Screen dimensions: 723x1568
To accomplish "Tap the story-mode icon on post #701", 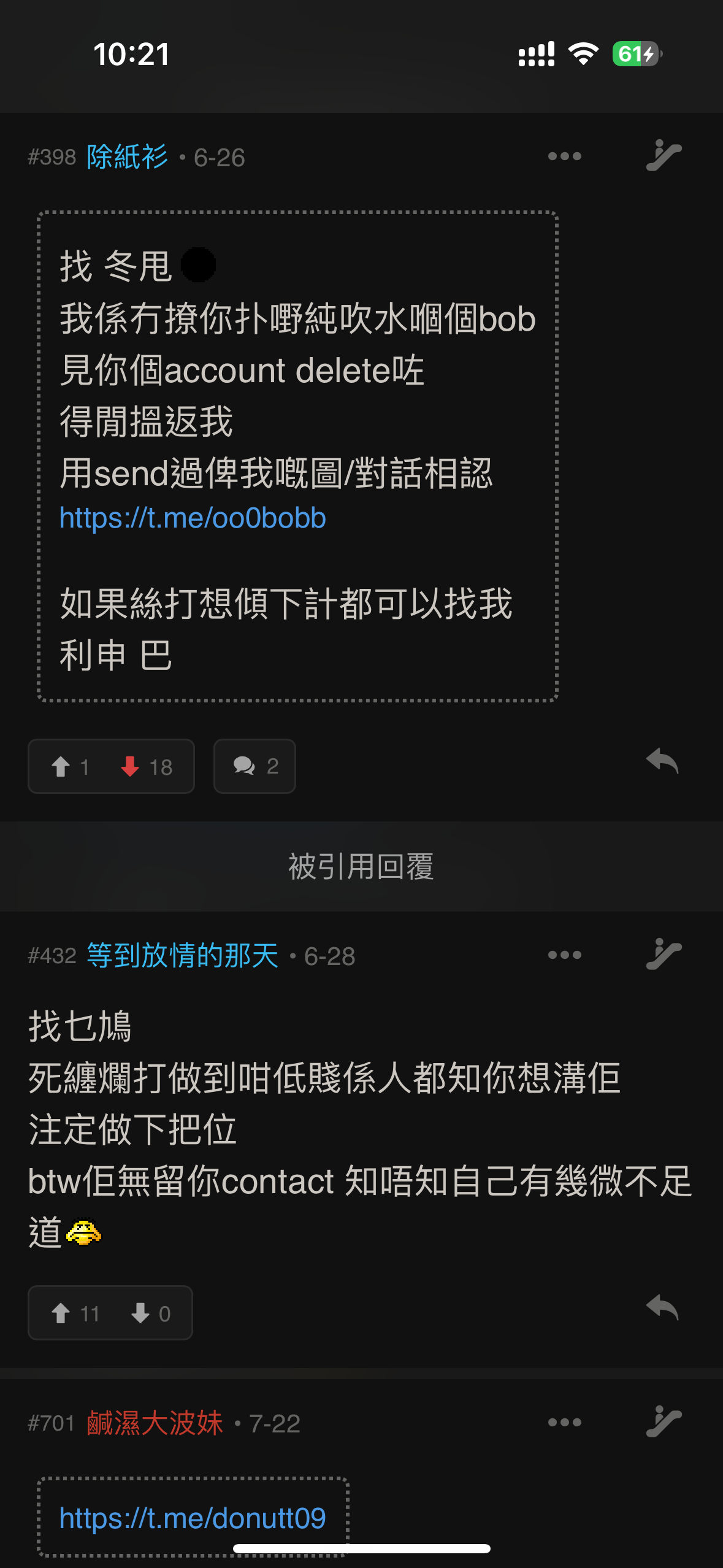I will coord(664,1422).
